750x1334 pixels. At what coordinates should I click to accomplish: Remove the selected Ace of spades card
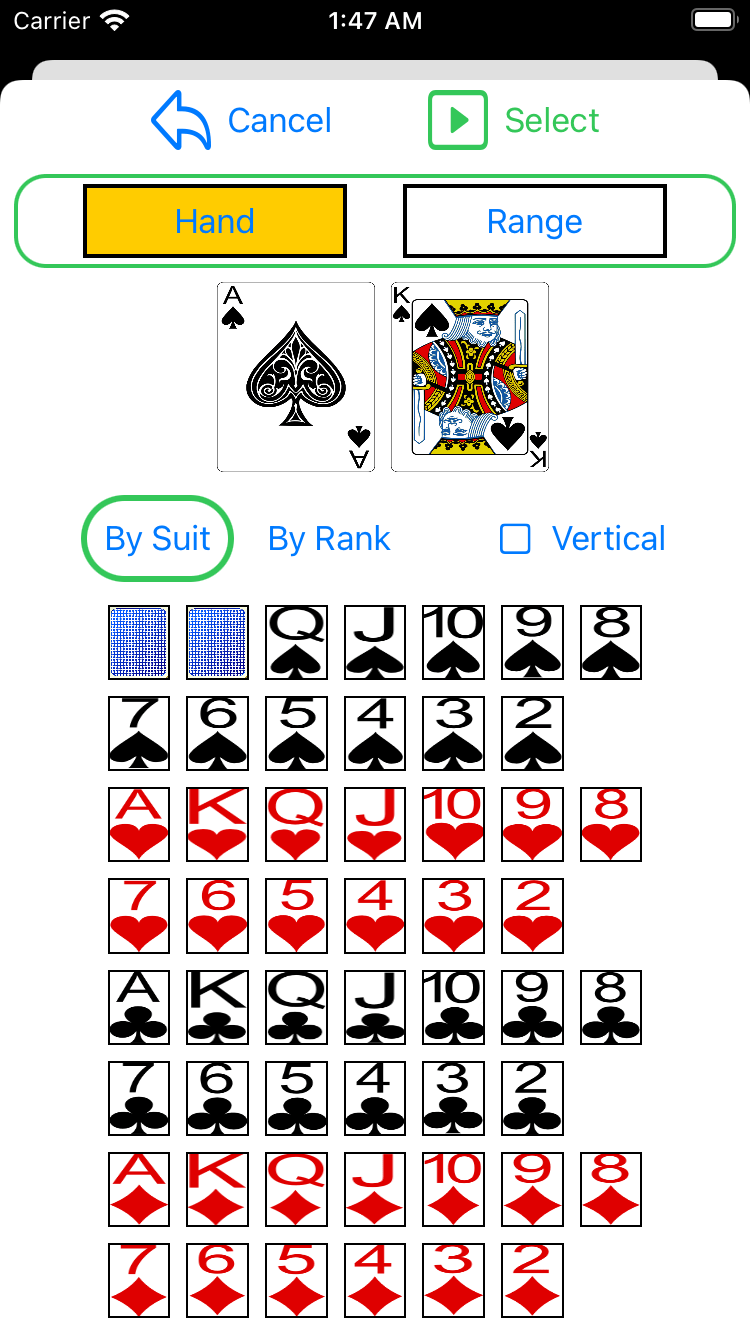(296, 377)
